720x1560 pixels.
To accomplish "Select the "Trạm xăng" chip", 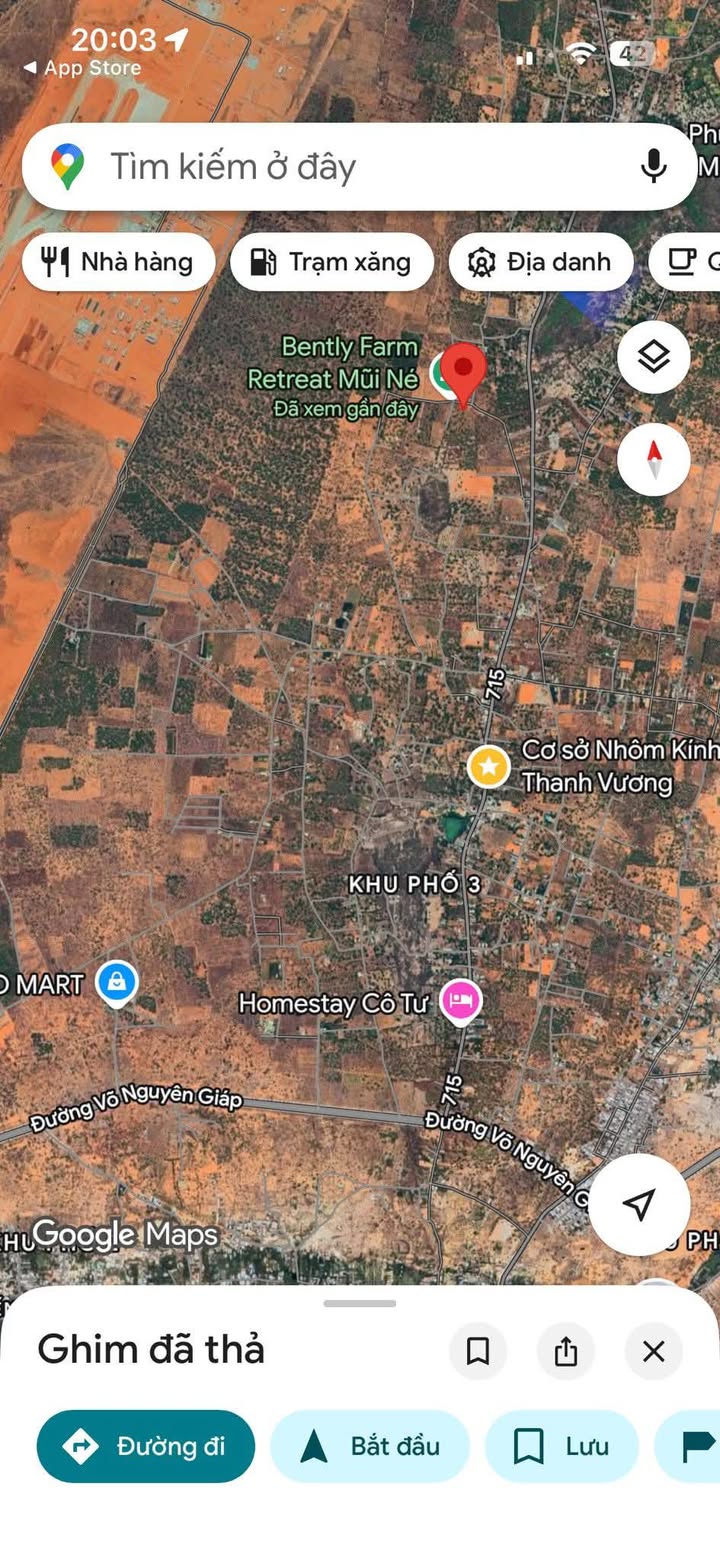I will point(331,262).
